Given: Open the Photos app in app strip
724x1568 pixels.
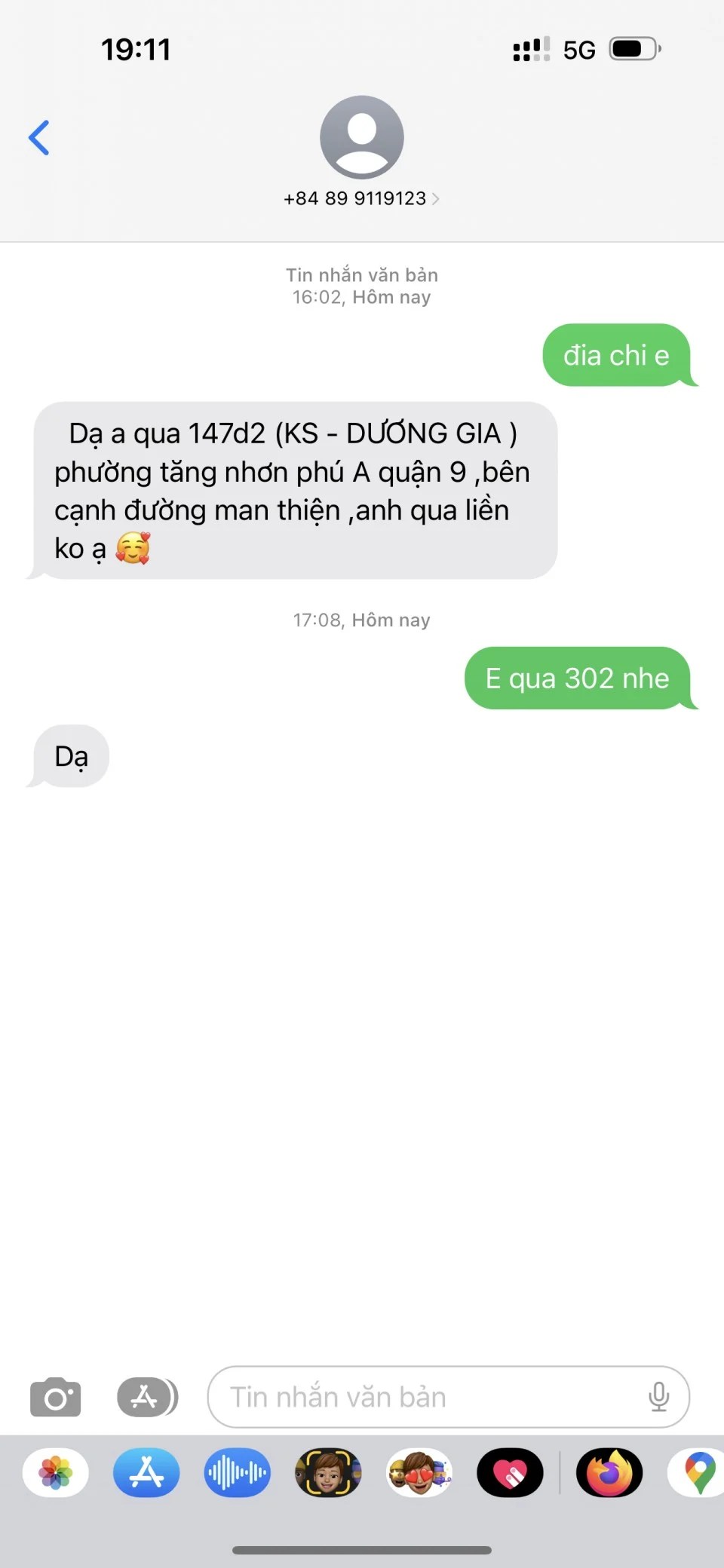Looking at the screenshot, I should 56,1472.
